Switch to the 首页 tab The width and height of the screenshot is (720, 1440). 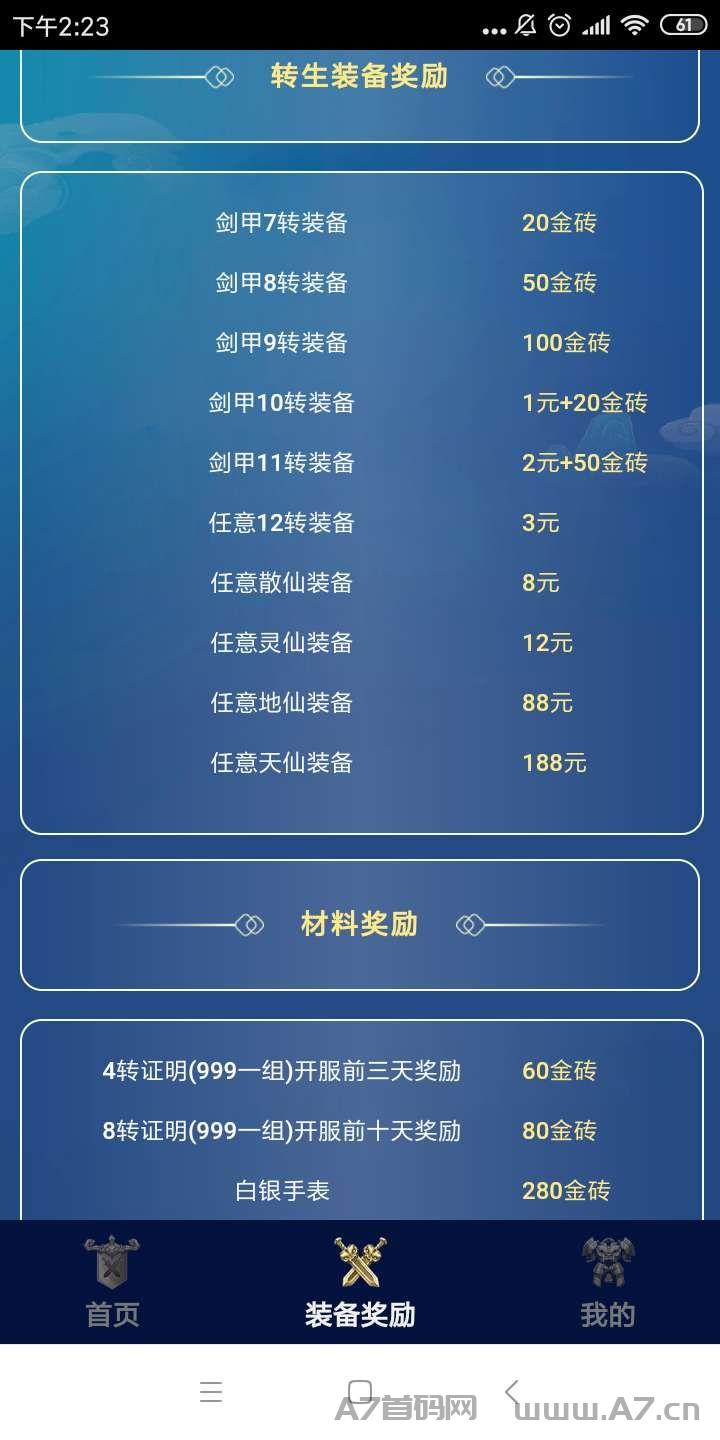click(112, 1282)
